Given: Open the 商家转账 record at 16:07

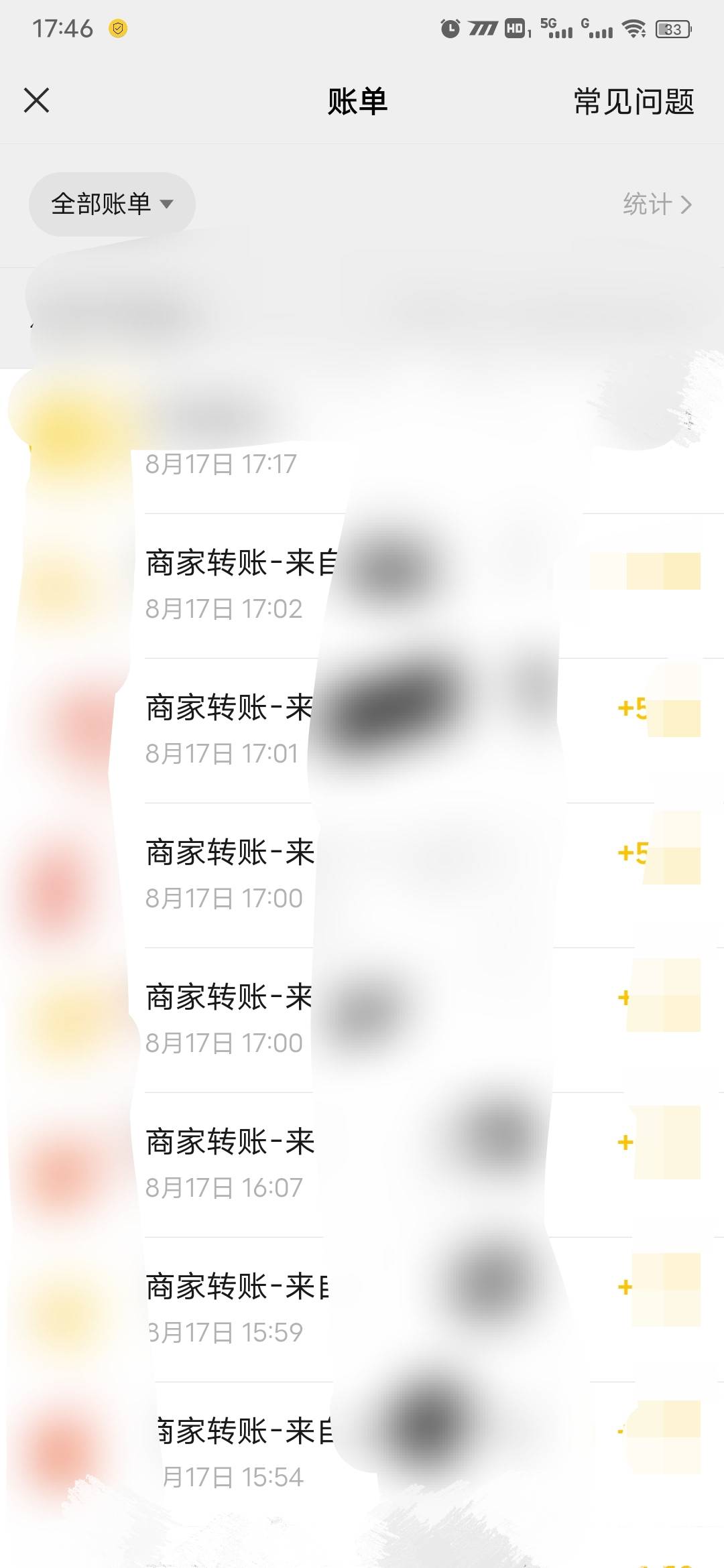Looking at the screenshot, I should 362,1165.
